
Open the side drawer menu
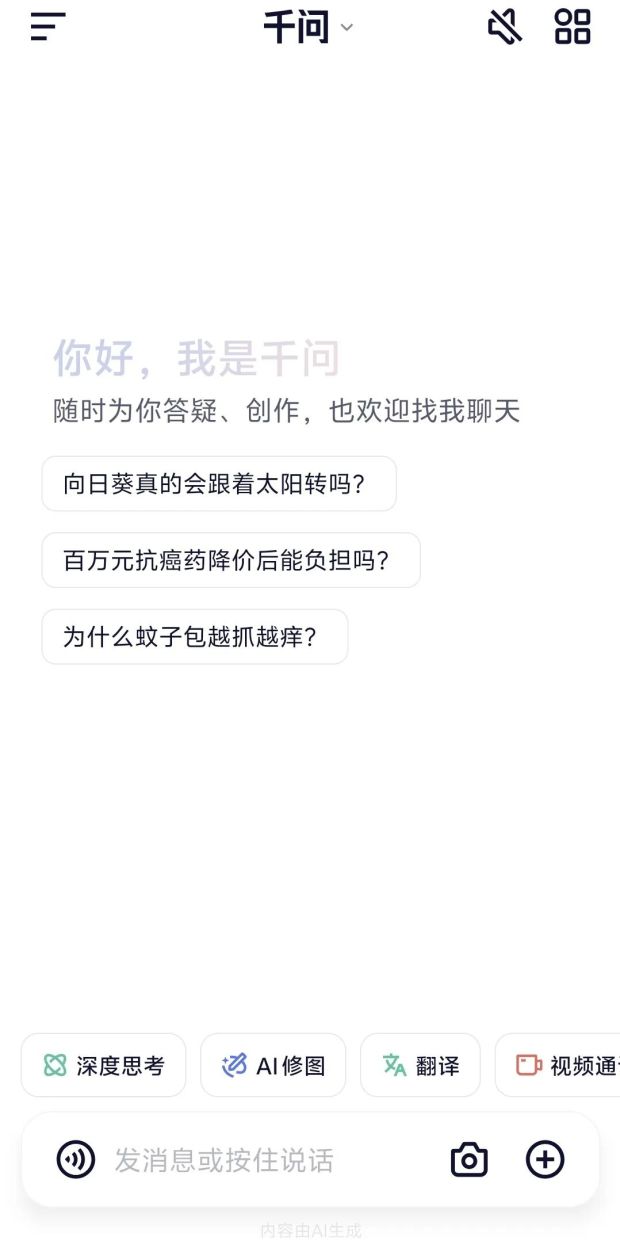click(x=47, y=27)
